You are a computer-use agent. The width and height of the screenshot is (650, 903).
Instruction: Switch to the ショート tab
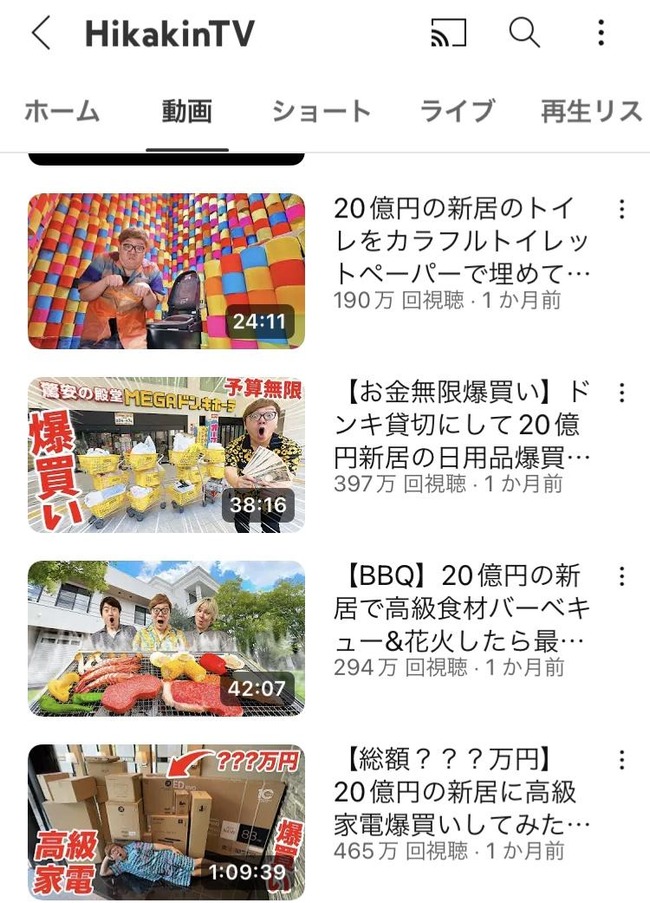[x=321, y=111]
